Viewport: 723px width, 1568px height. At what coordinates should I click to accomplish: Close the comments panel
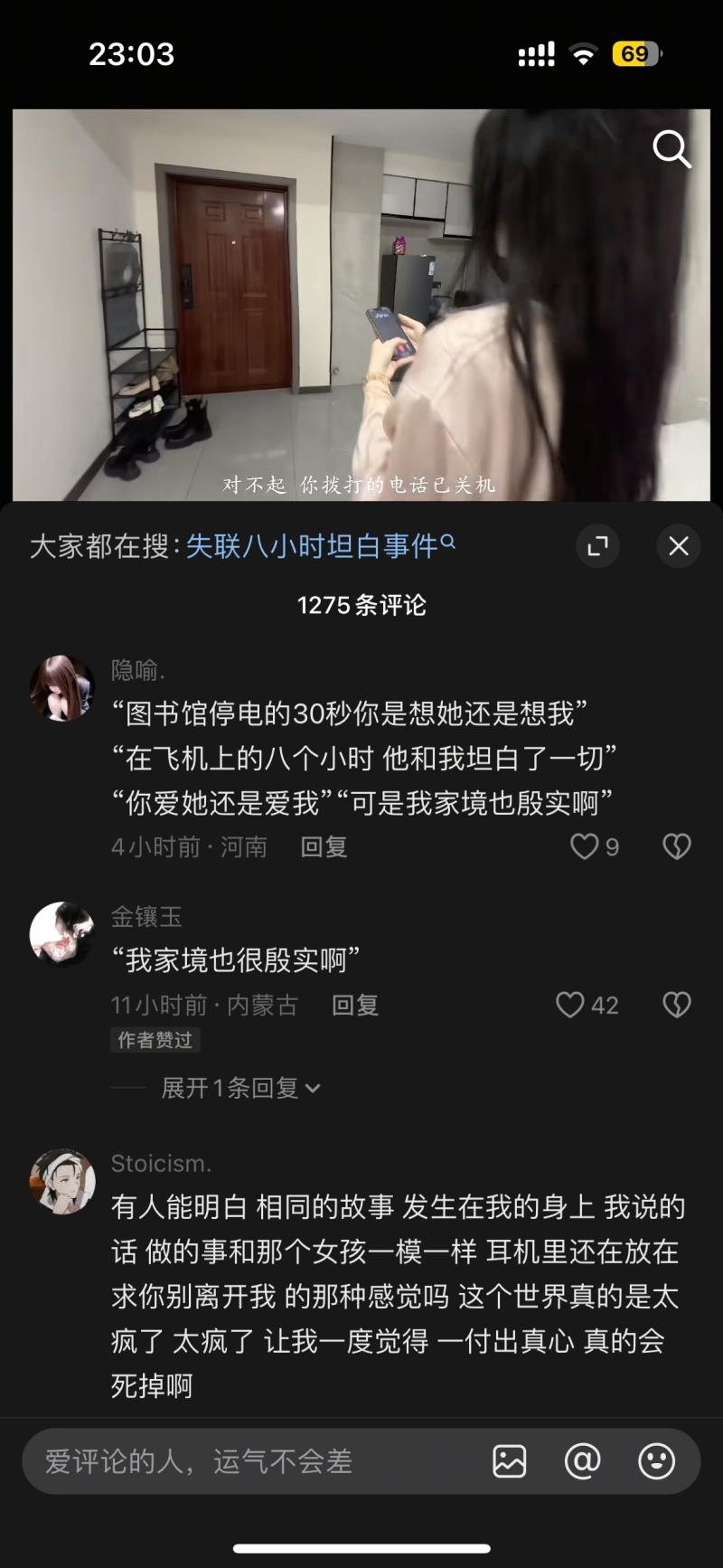[x=678, y=546]
